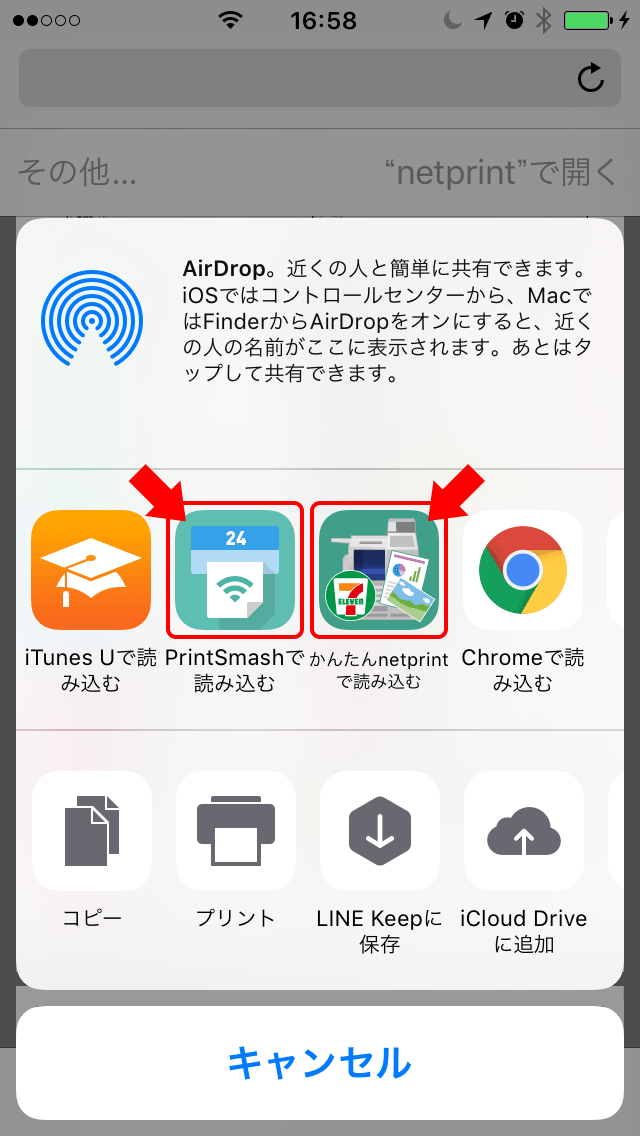Save to LINE Keep
Image resolution: width=640 pixels, height=1136 pixels.
tap(380, 831)
